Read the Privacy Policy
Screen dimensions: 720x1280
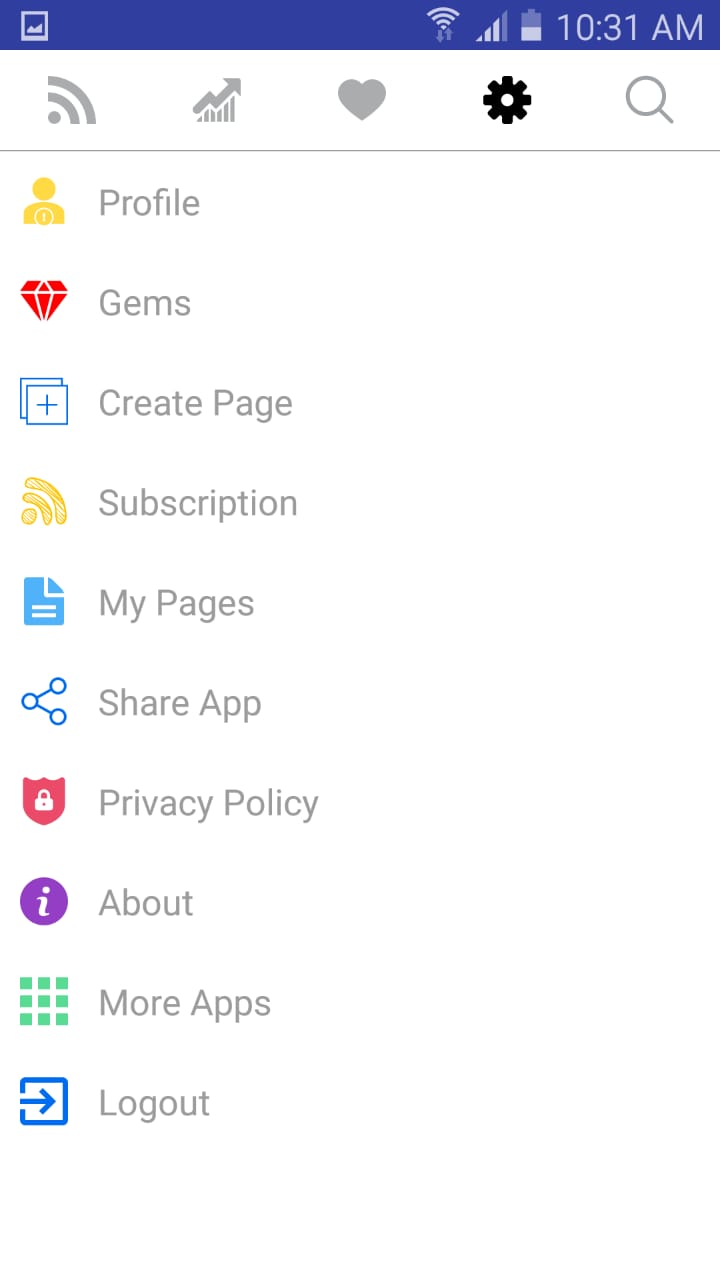pyautogui.click(x=208, y=803)
